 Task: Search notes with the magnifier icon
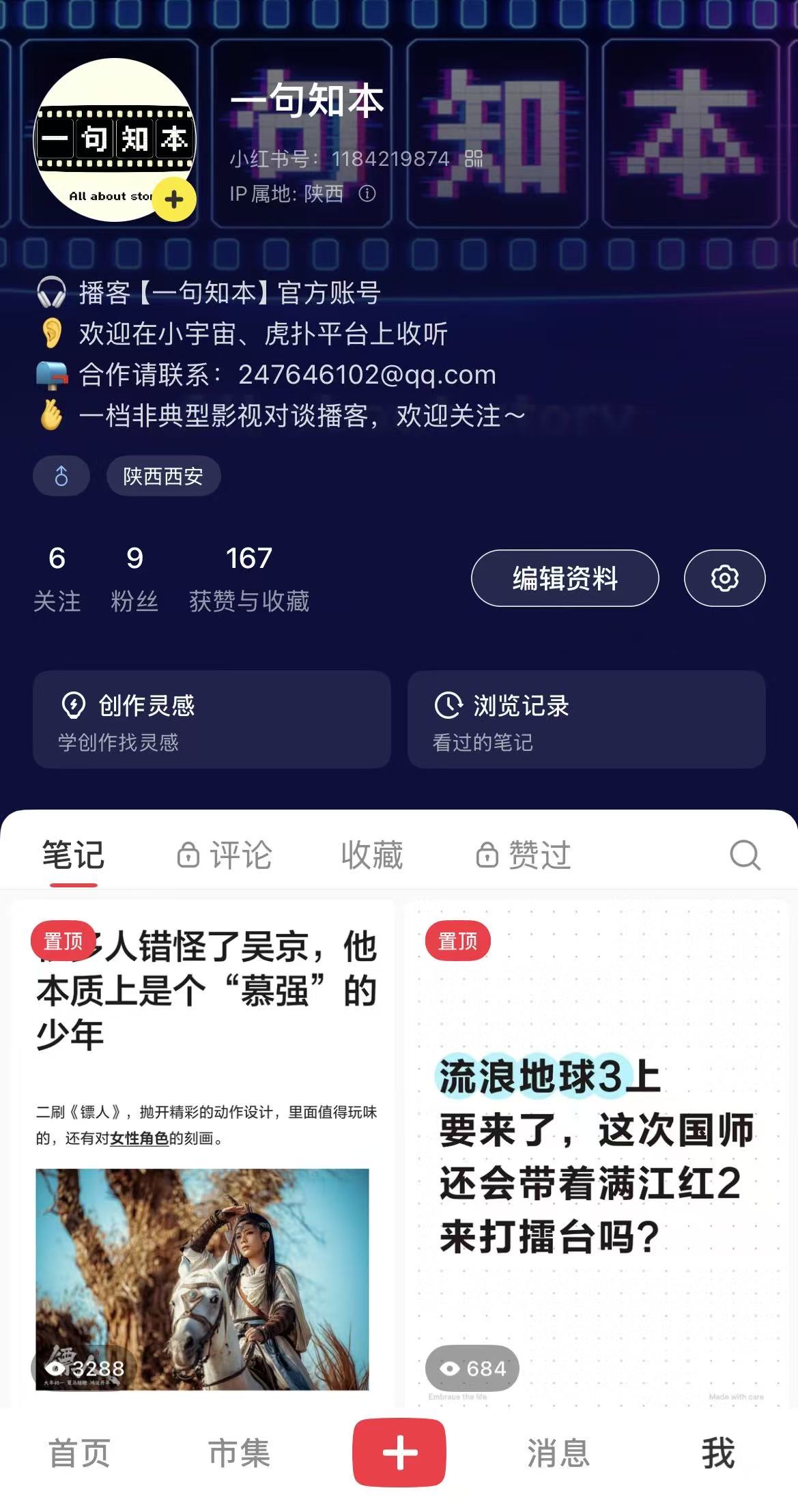click(x=745, y=855)
